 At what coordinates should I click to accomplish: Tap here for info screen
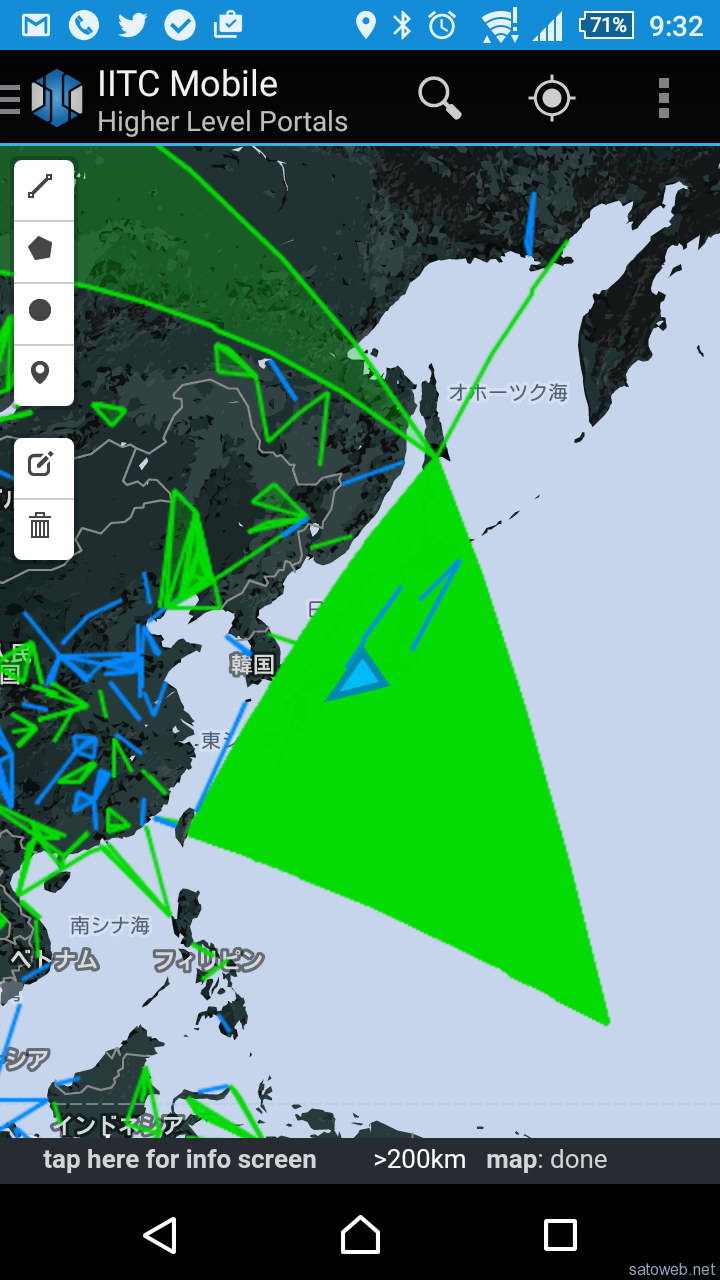coord(180,1160)
